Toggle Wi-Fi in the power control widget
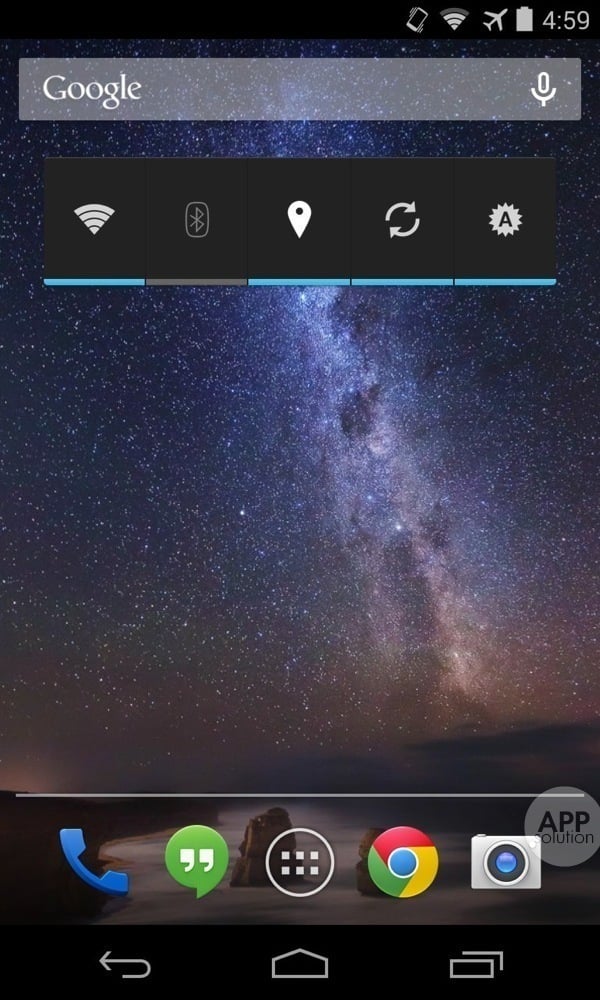Viewport: 600px width, 1000px height. (x=95, y=220)
